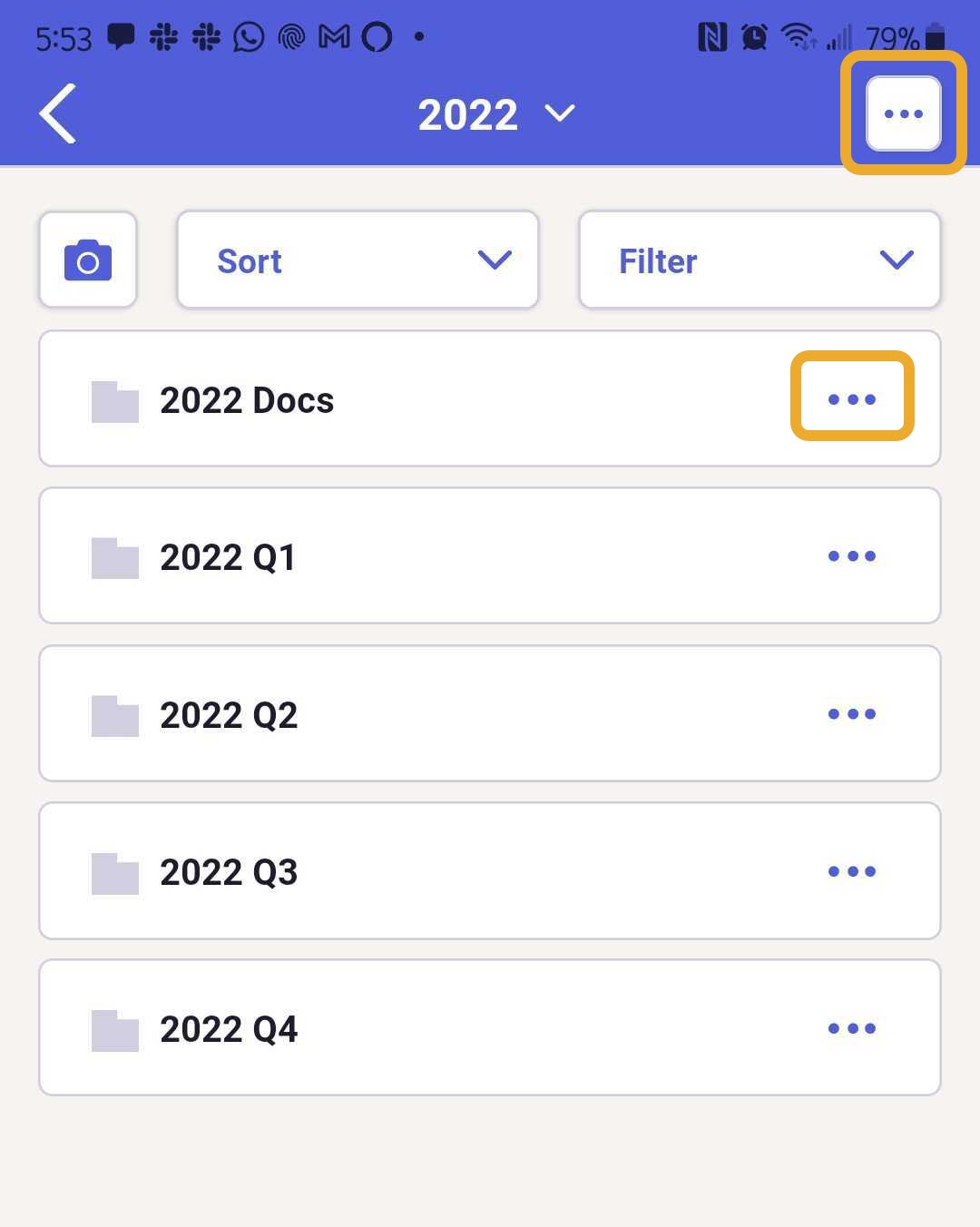Open options menu for 2022 Q1 folder
This screenshot has height=1227, width=980.
click(851, 556)
